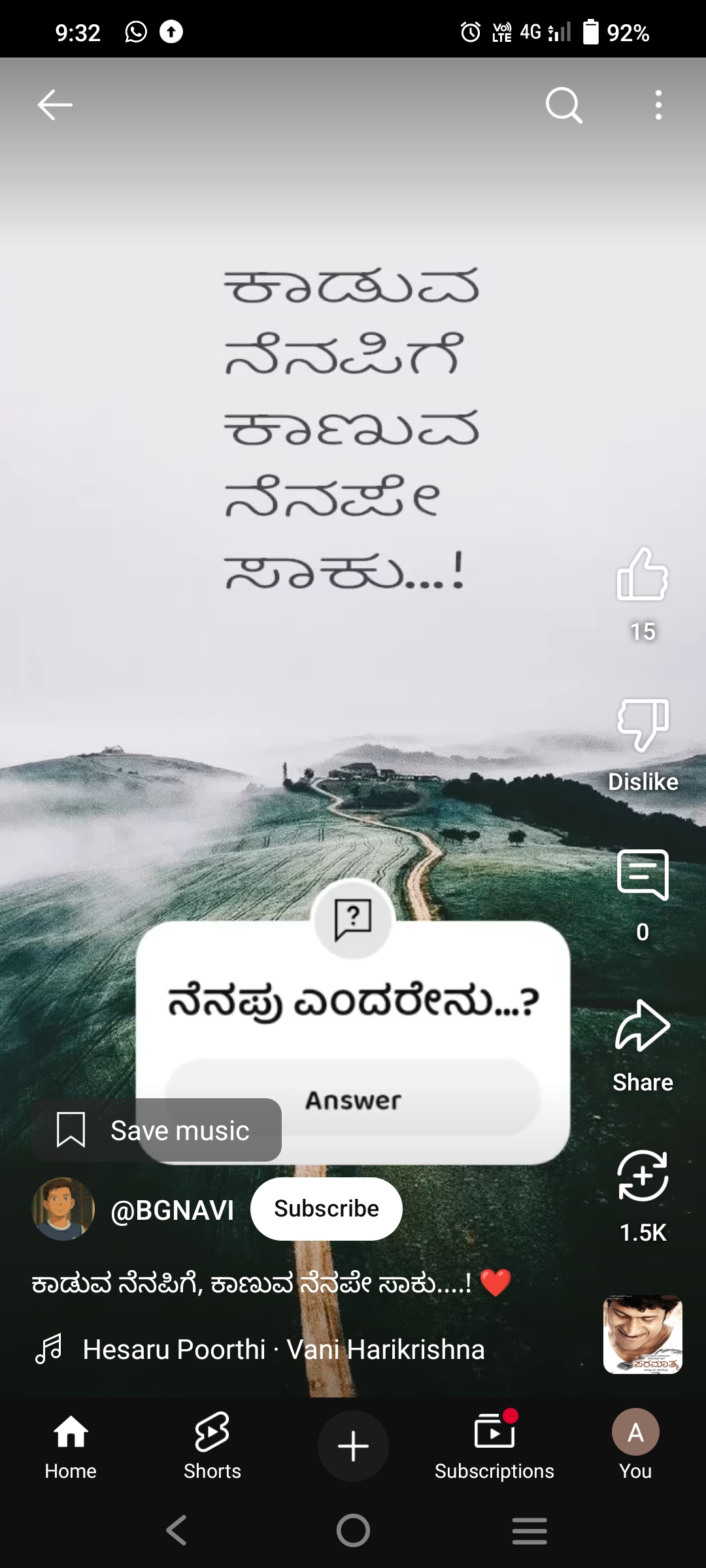
Task: Go back using the top-left arrow
Action: pos(55,105)
